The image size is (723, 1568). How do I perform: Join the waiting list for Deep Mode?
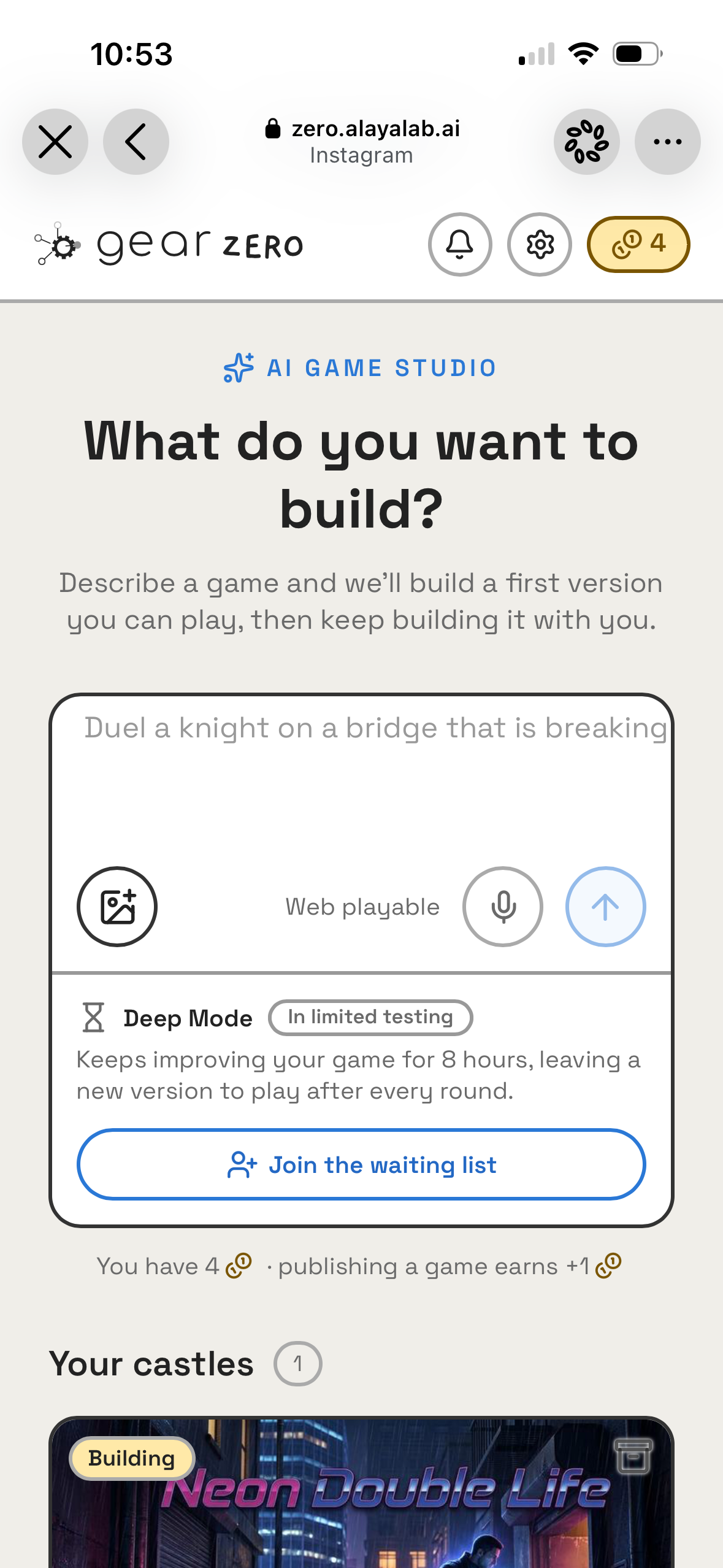(361, 1164)
